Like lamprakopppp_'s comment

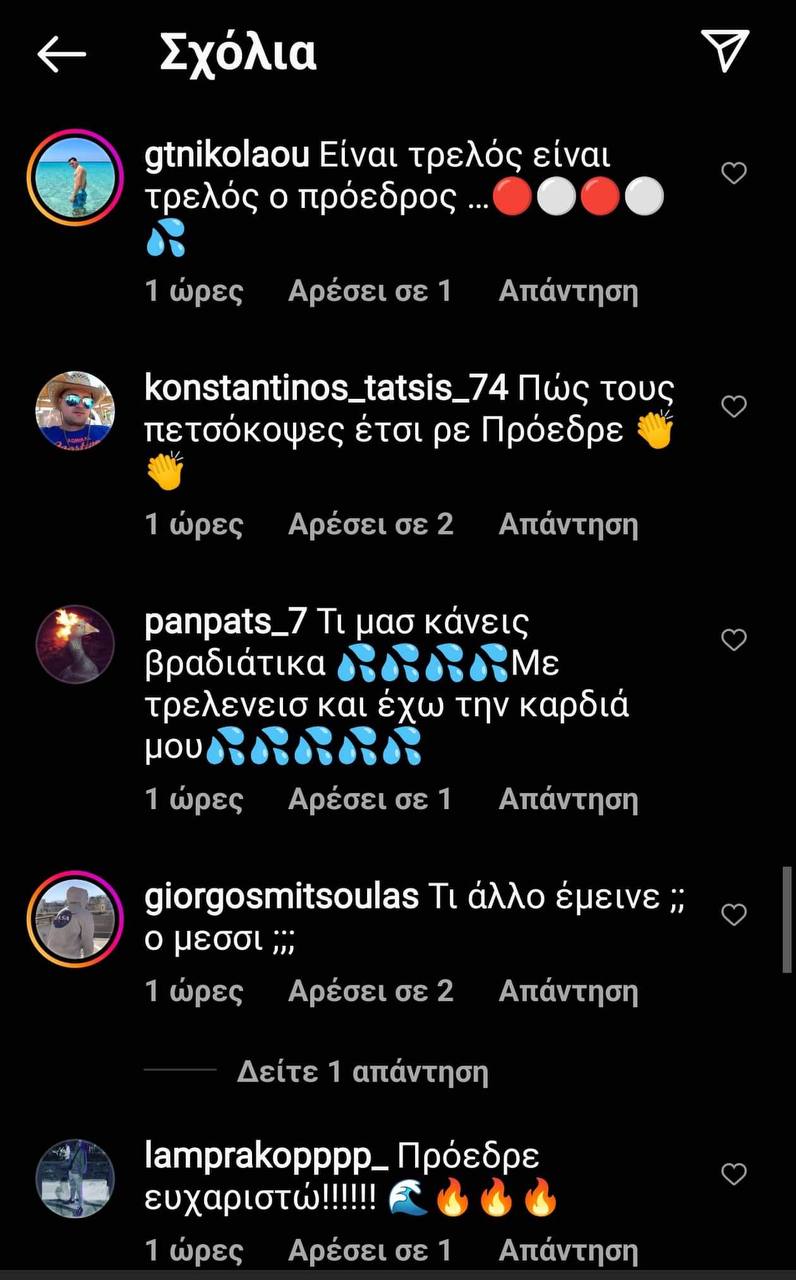734,1174
